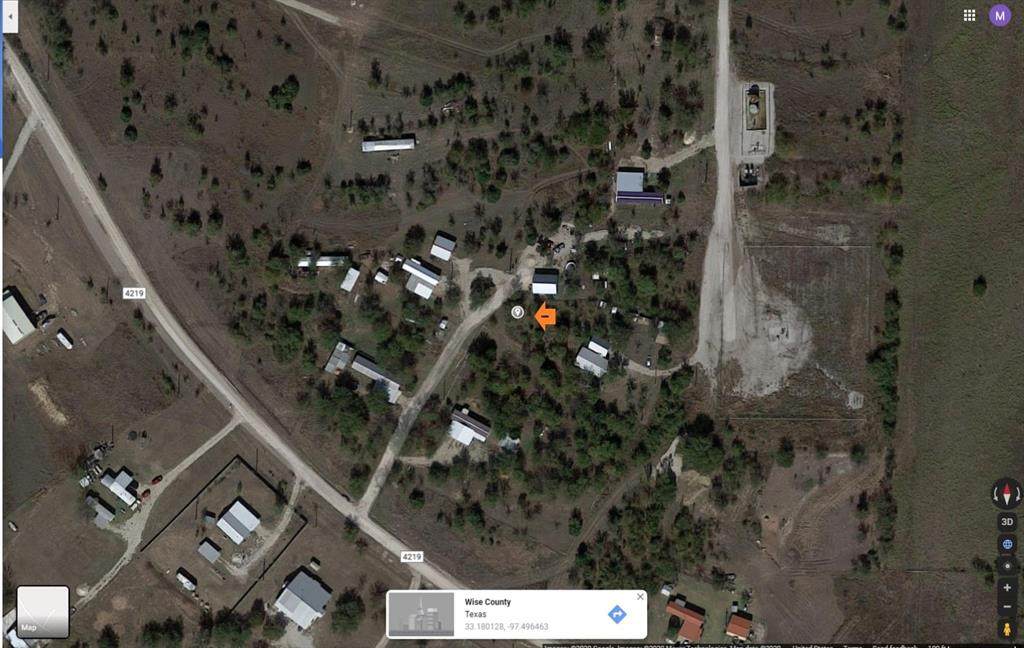This screenshot has width=1024, height=648.
Task: Enable 3D view
Action: (x=1006, y=522)
